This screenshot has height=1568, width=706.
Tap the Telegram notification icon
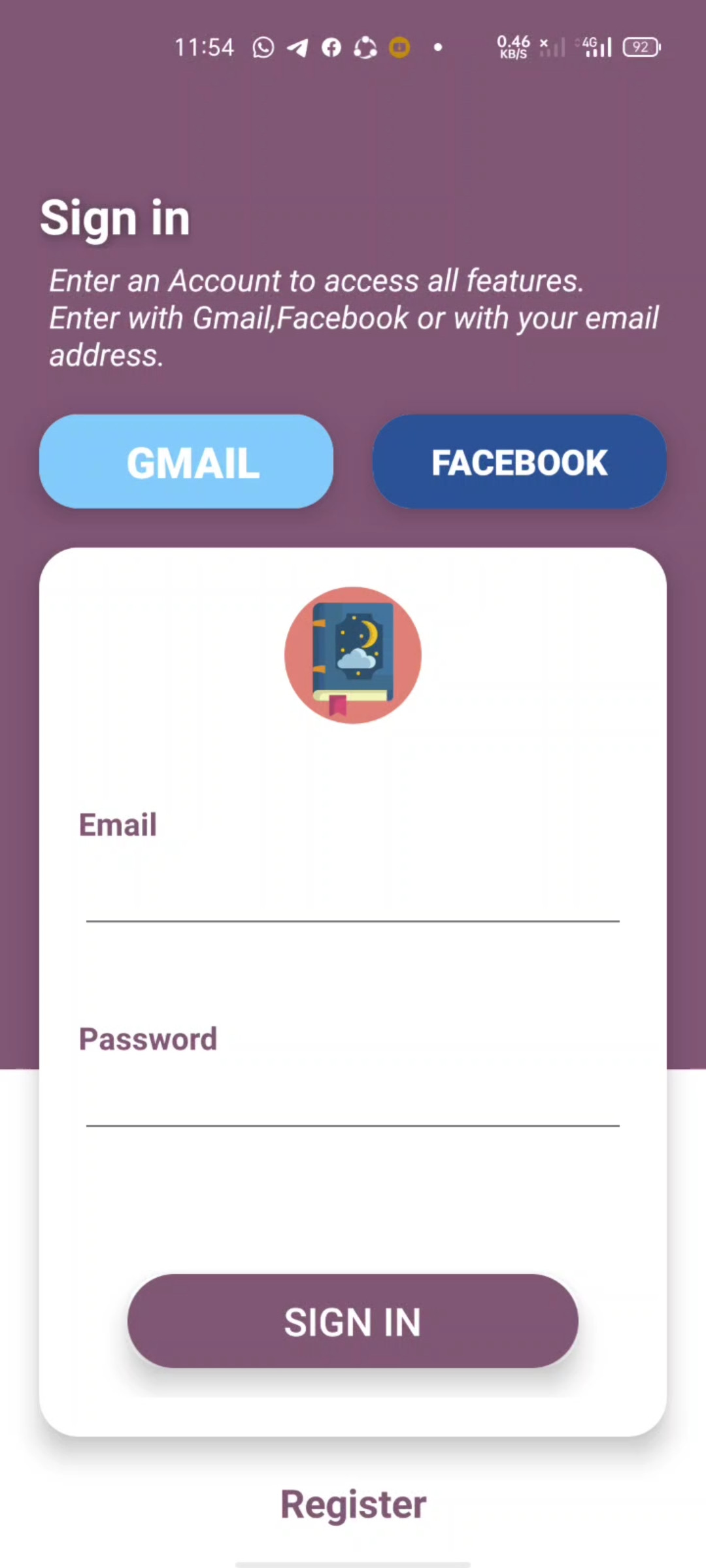tap(297, 46)
